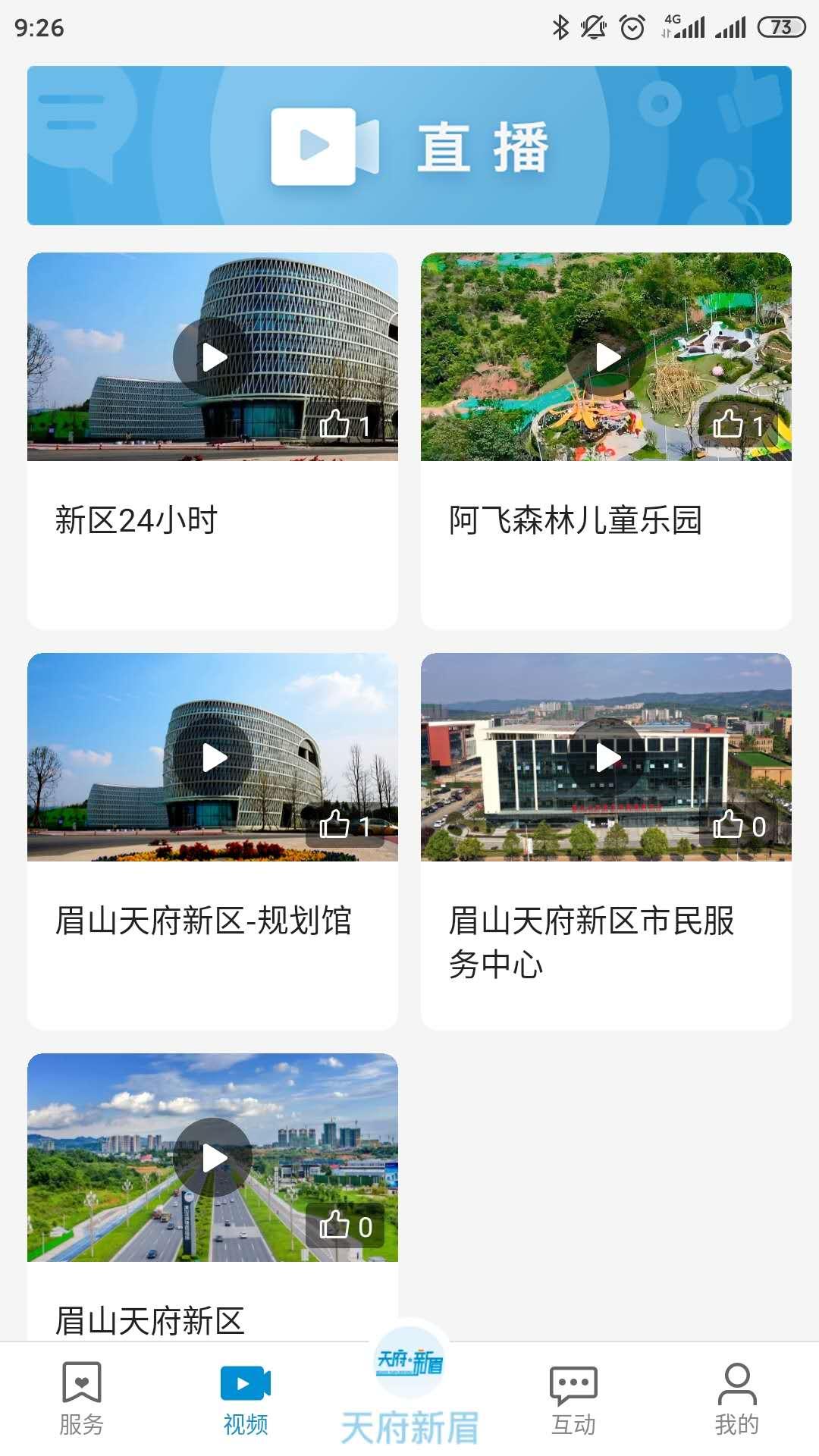
Task: Play the 眉山天府新区-规划馆 stream
Action: pyautogui.click(x=215, y=756)
